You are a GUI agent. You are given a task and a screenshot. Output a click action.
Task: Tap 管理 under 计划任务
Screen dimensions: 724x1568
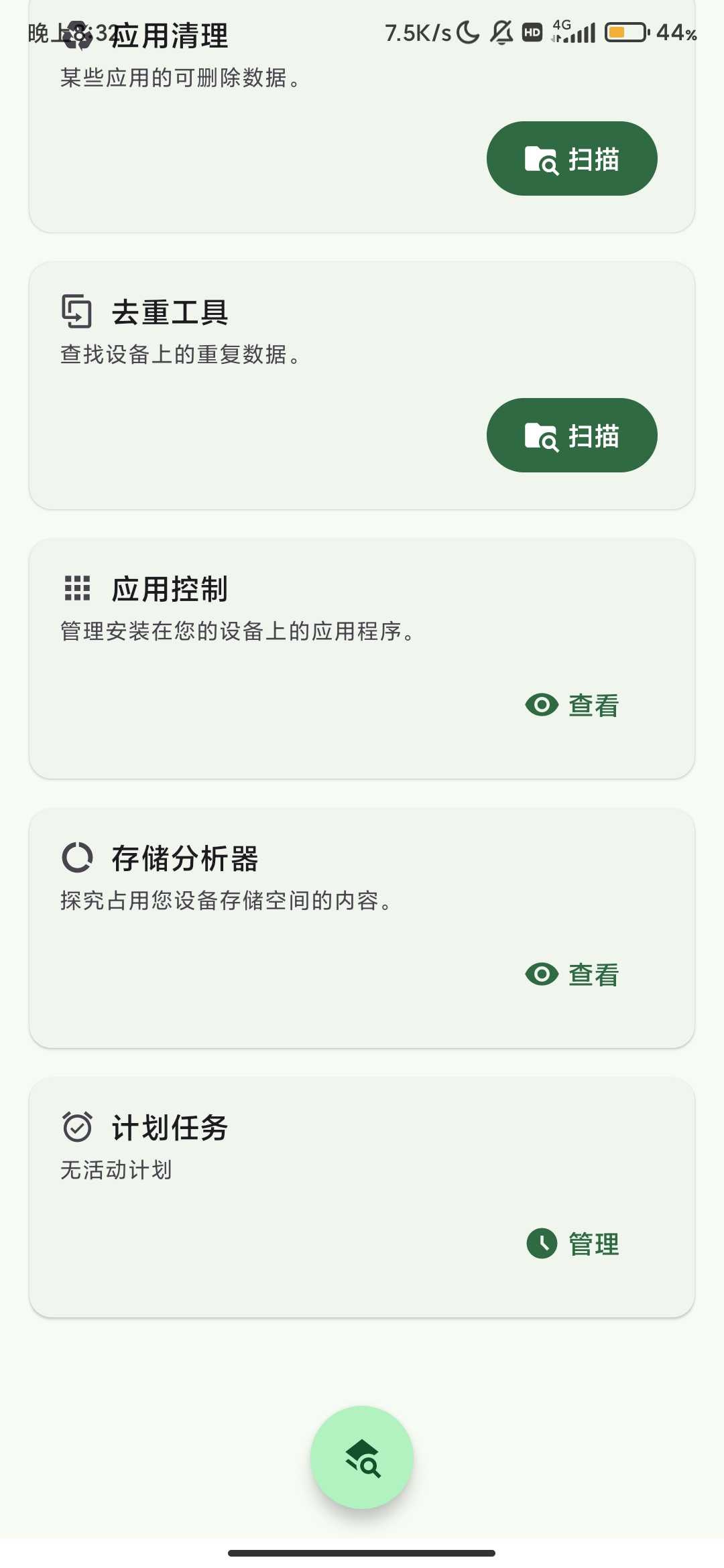572,1244
